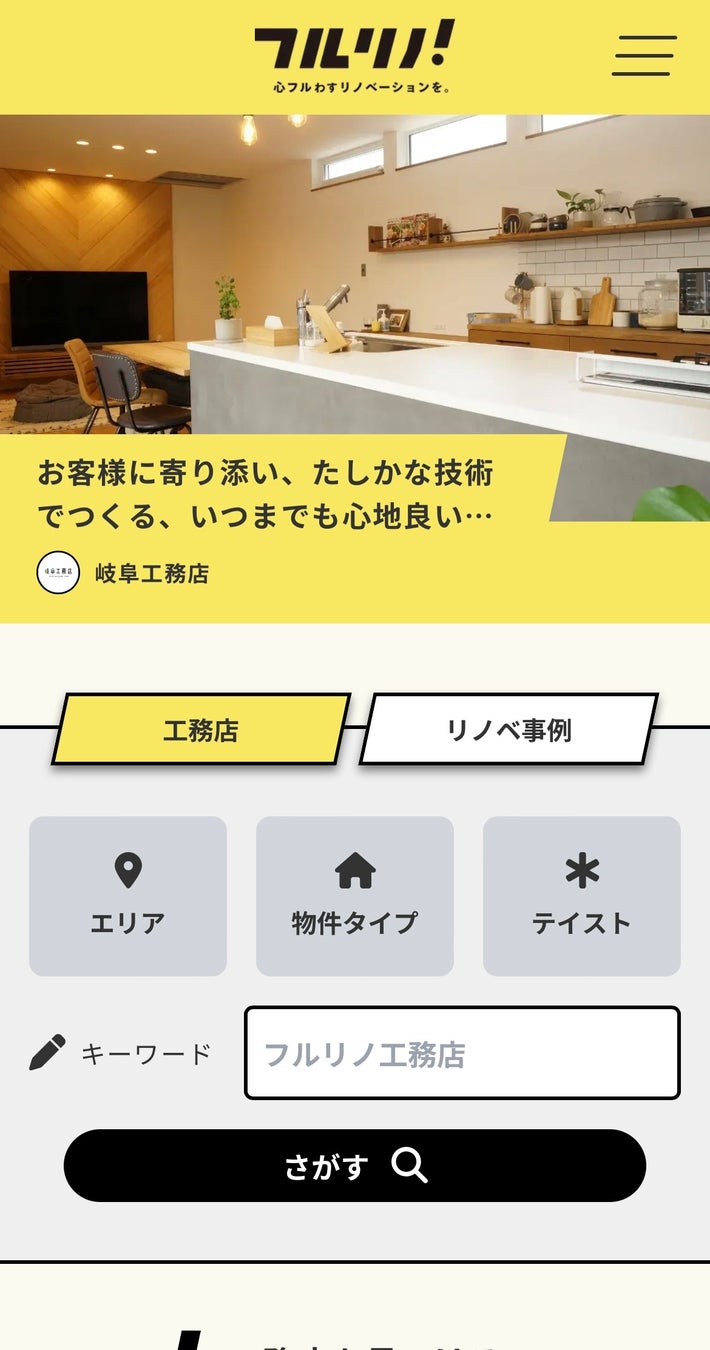Focus the キーワード text field
This screenshot has width=710, height=1350.
[x=462, y=1053]
